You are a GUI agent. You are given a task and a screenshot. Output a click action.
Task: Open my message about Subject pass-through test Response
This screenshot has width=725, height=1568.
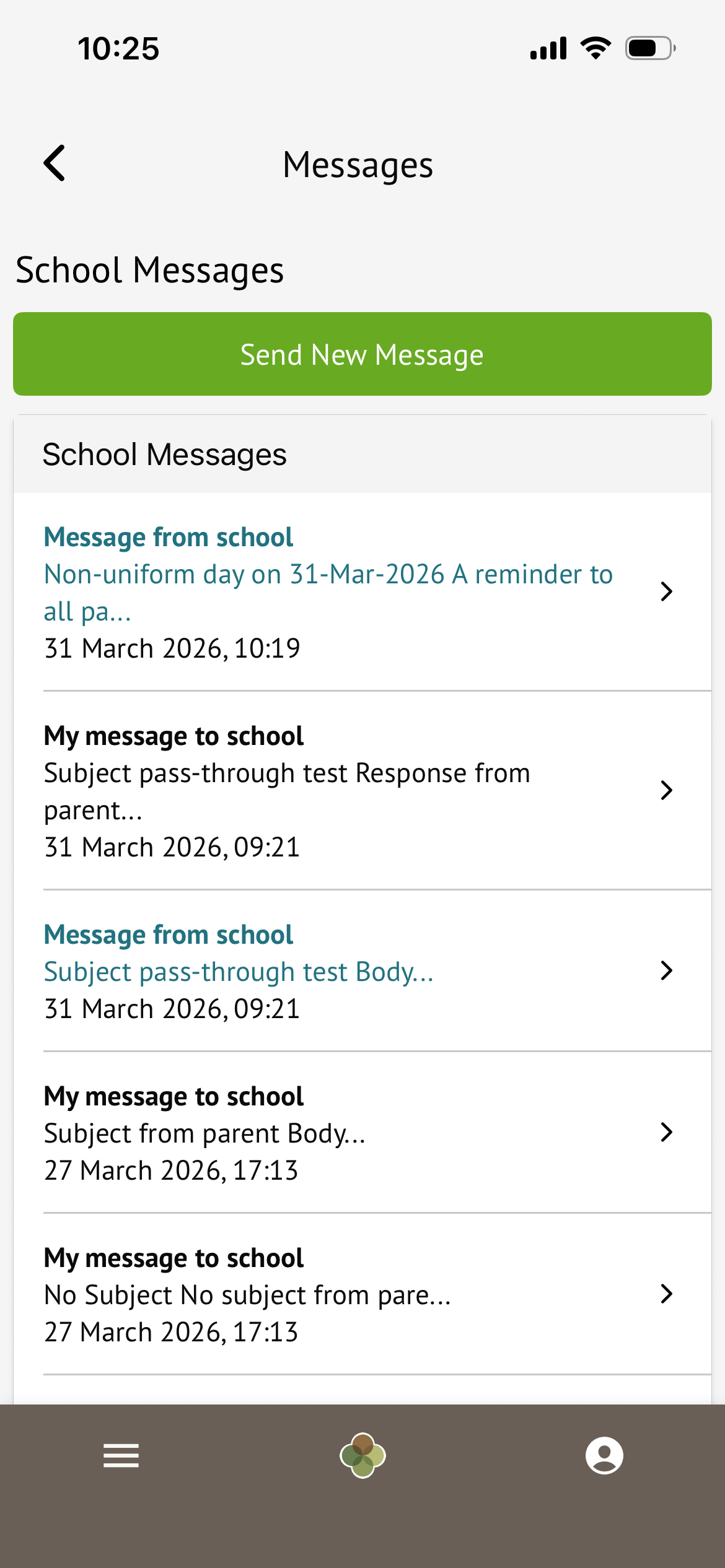362,790
